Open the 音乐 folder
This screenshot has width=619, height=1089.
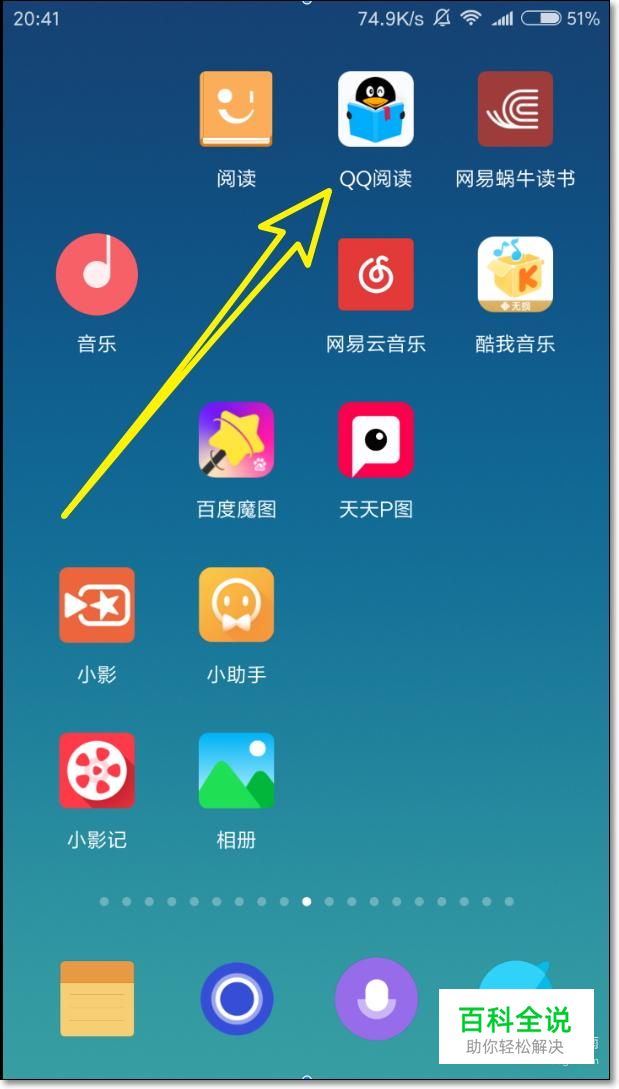coord(97,273)
